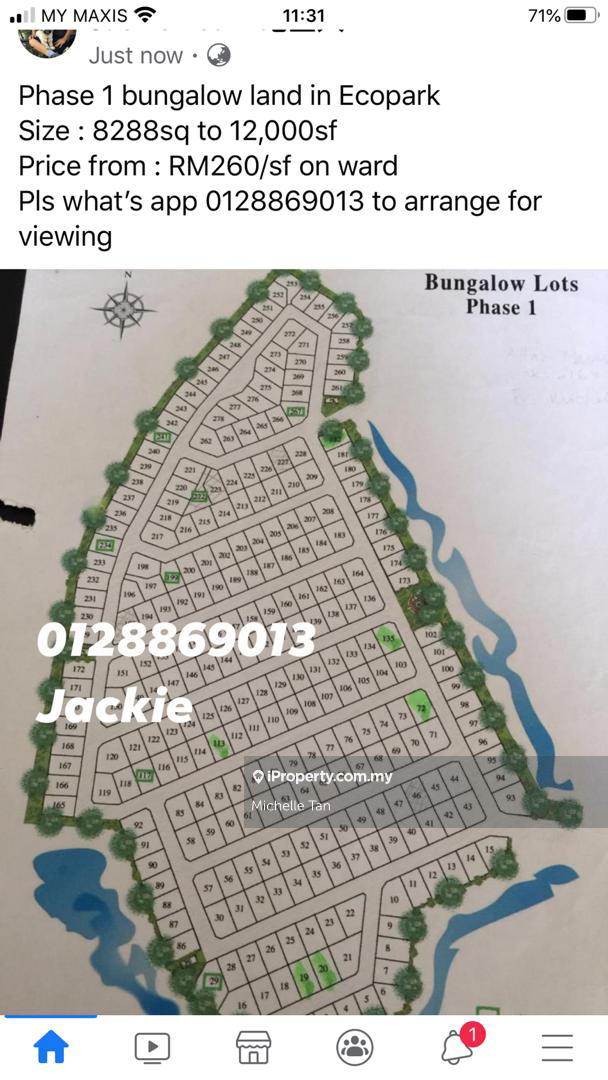Switch to the Home feed tab
This screenshot has height=1080, width=608.
51,1046
